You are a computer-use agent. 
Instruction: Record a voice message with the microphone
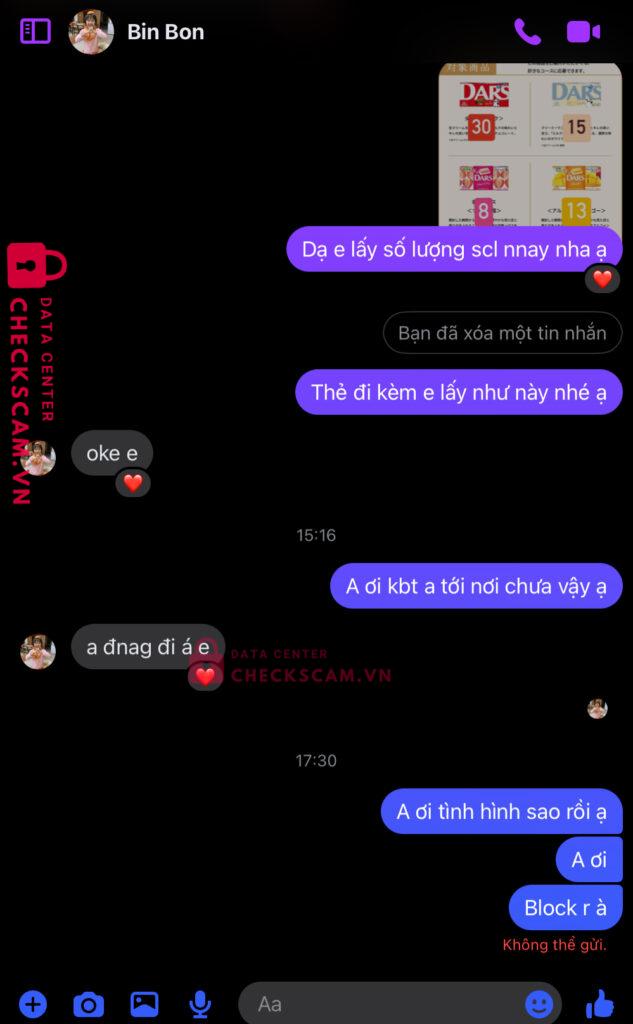200,1003
